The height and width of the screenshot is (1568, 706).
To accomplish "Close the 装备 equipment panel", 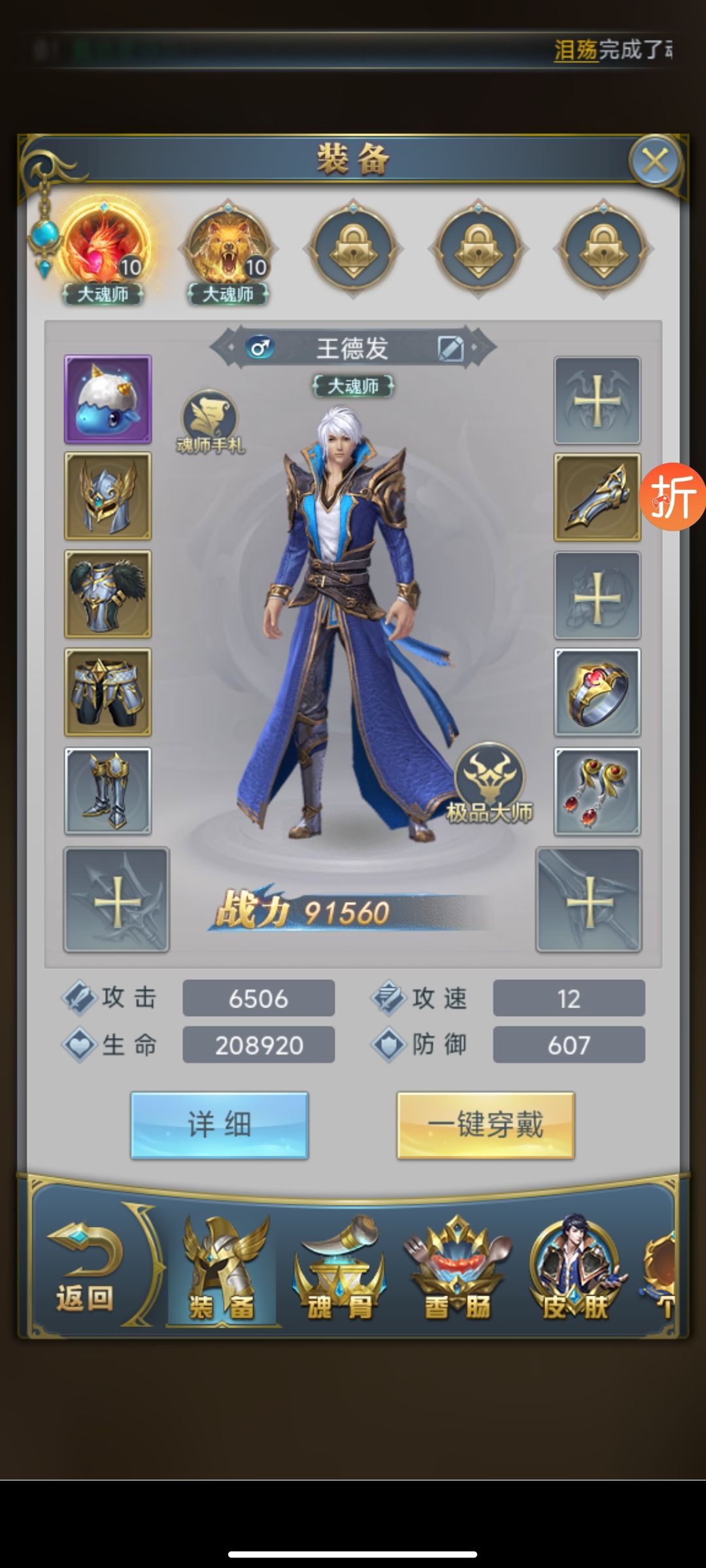I will click(x=654, y=161).
